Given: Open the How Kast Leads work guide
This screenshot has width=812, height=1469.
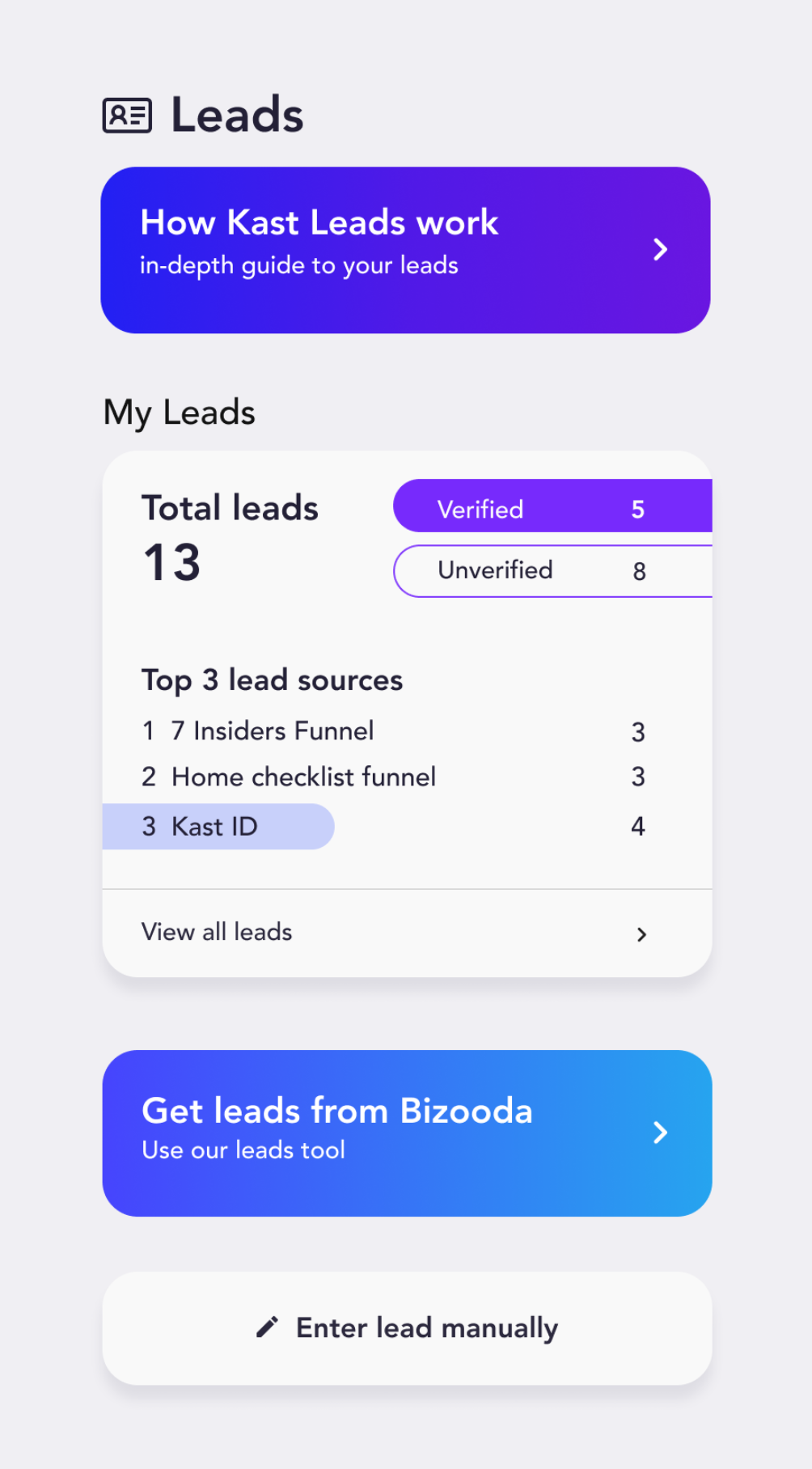Looking at the screenshot, I should (x=405, y=250).
